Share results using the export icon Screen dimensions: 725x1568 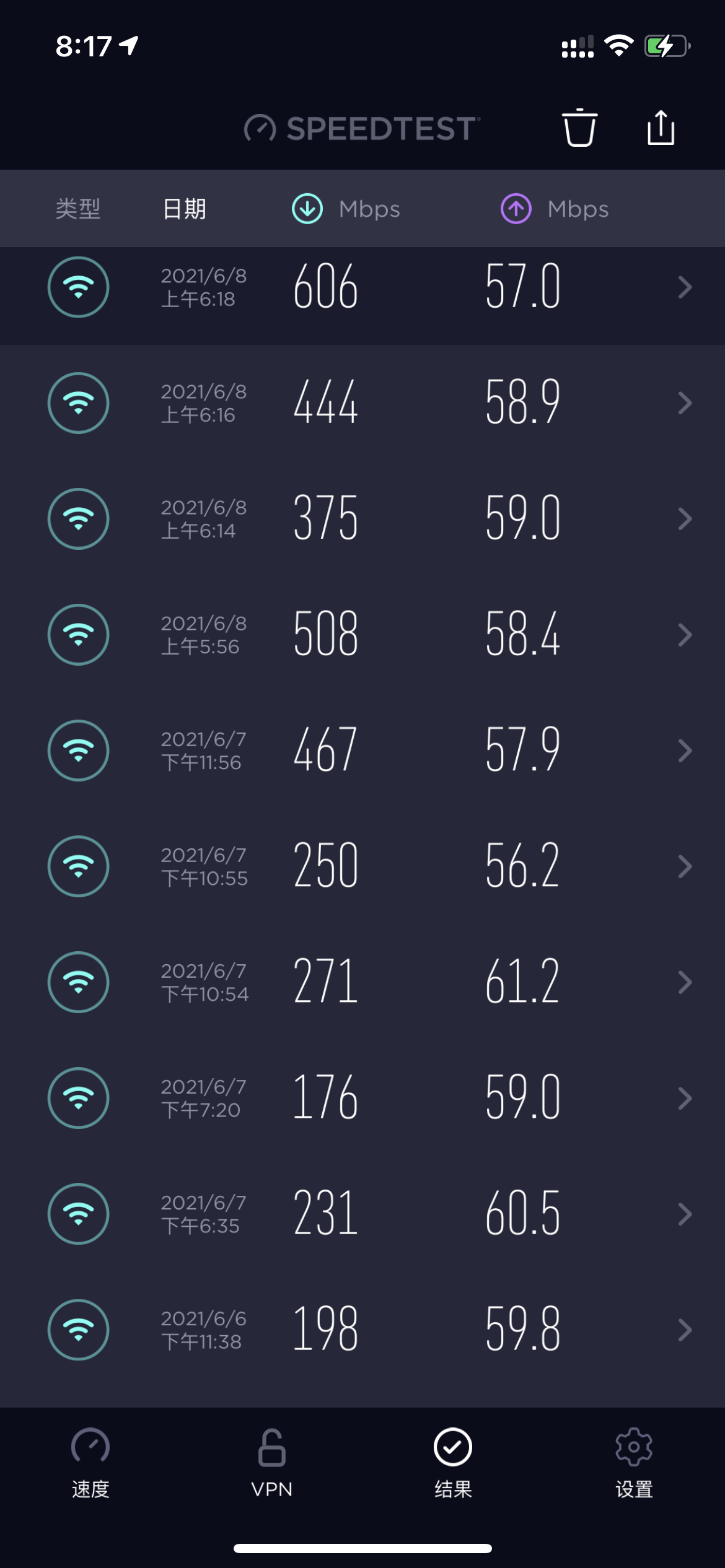[x=661, y=128]
